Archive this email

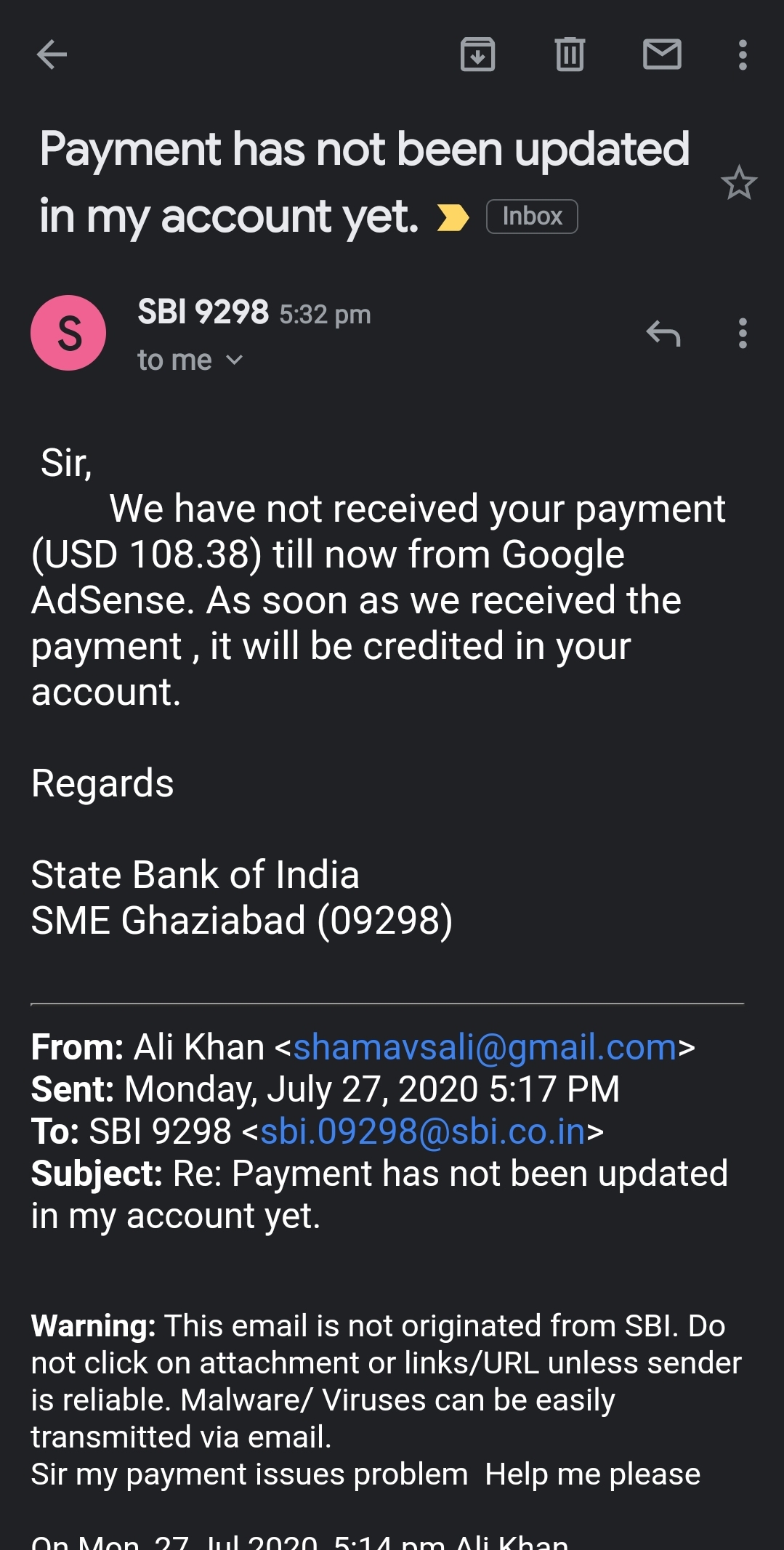(477, 55)
